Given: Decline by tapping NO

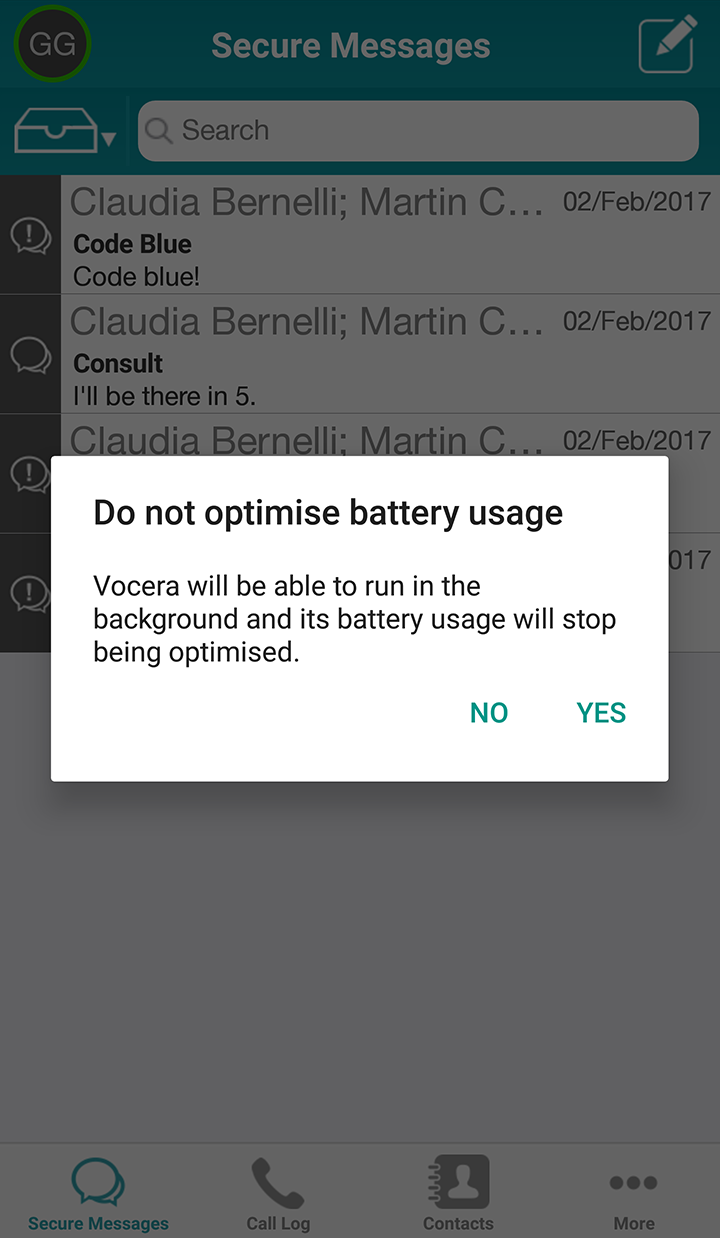Looking at the screenshot, I should 489,713.
